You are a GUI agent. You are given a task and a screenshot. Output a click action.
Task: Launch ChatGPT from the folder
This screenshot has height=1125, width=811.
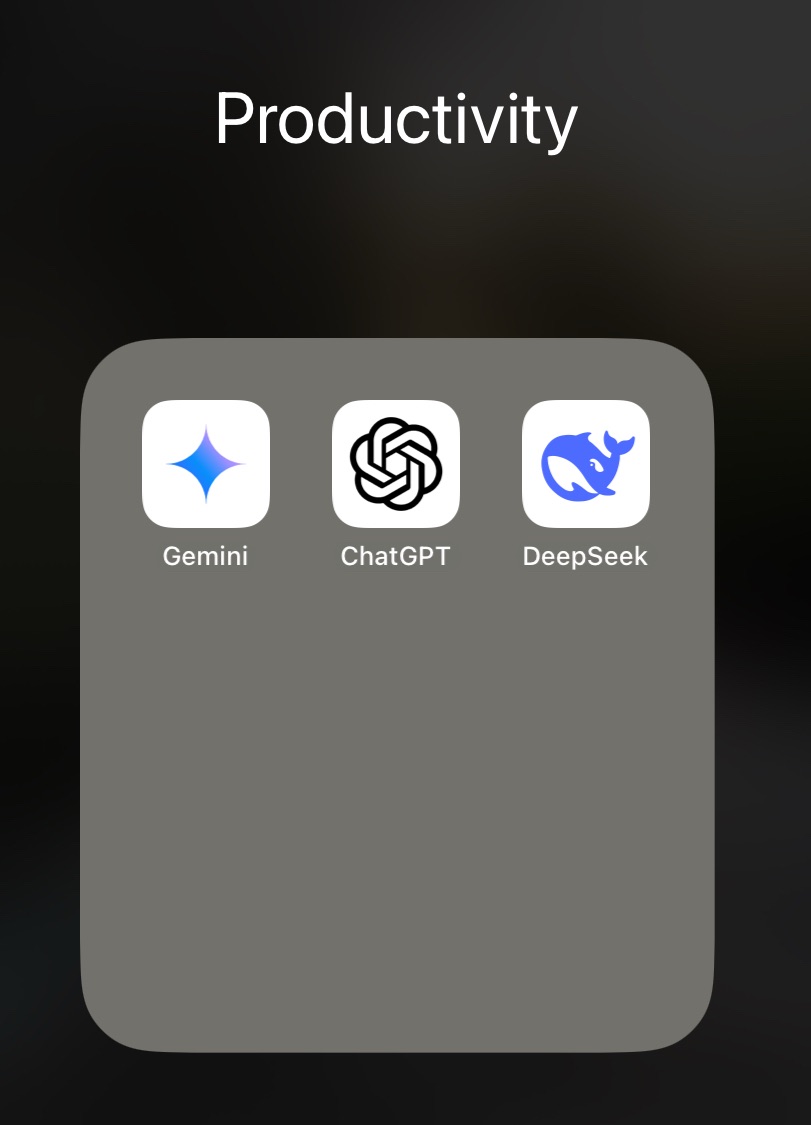point(396,464)
